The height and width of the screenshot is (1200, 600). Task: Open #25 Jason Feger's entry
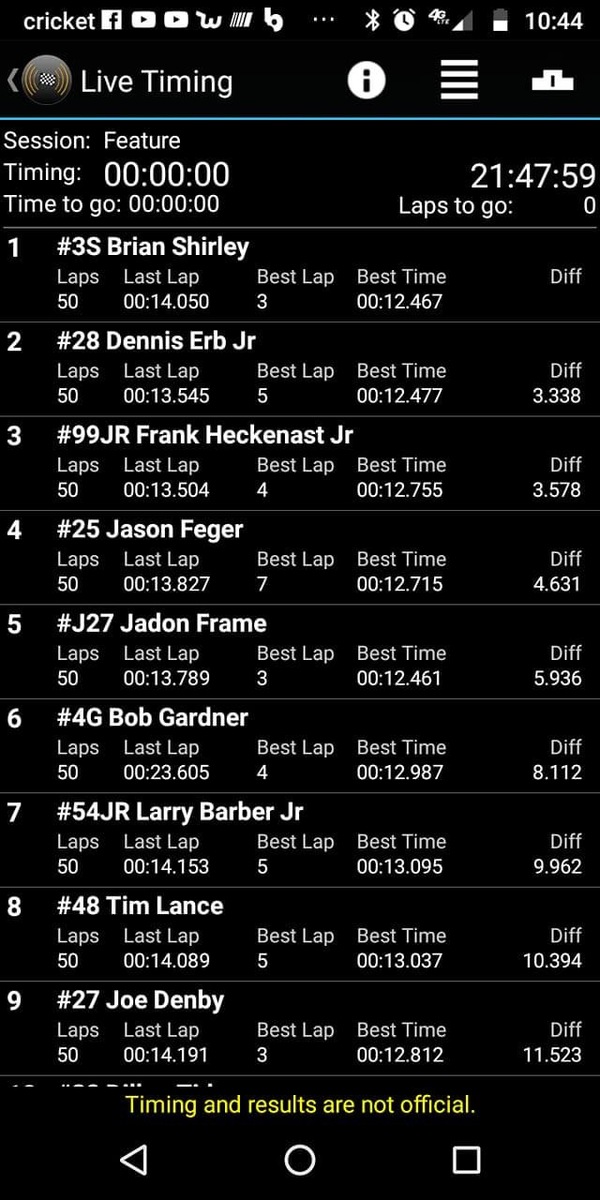[300, 556]
